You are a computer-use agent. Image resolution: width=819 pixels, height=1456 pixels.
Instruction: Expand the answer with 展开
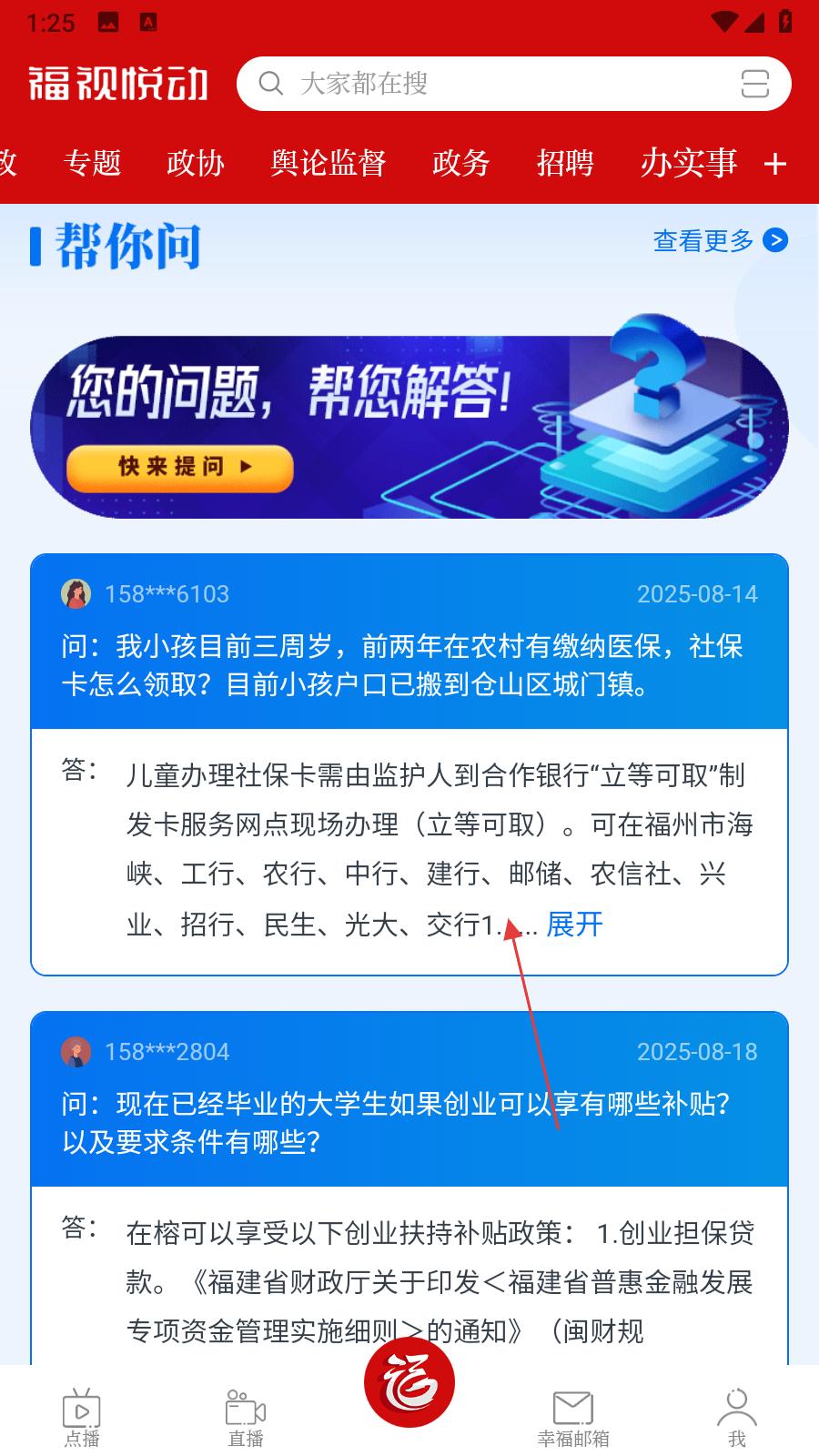(x=574, y=925)
